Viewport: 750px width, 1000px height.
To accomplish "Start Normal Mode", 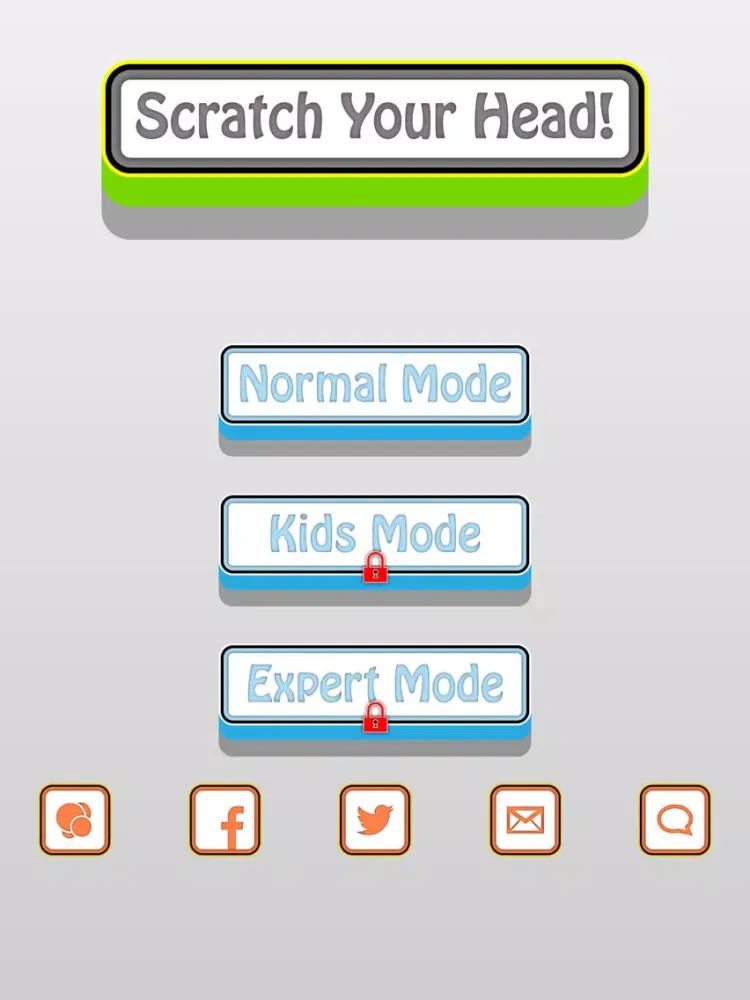I will point(374,385).
